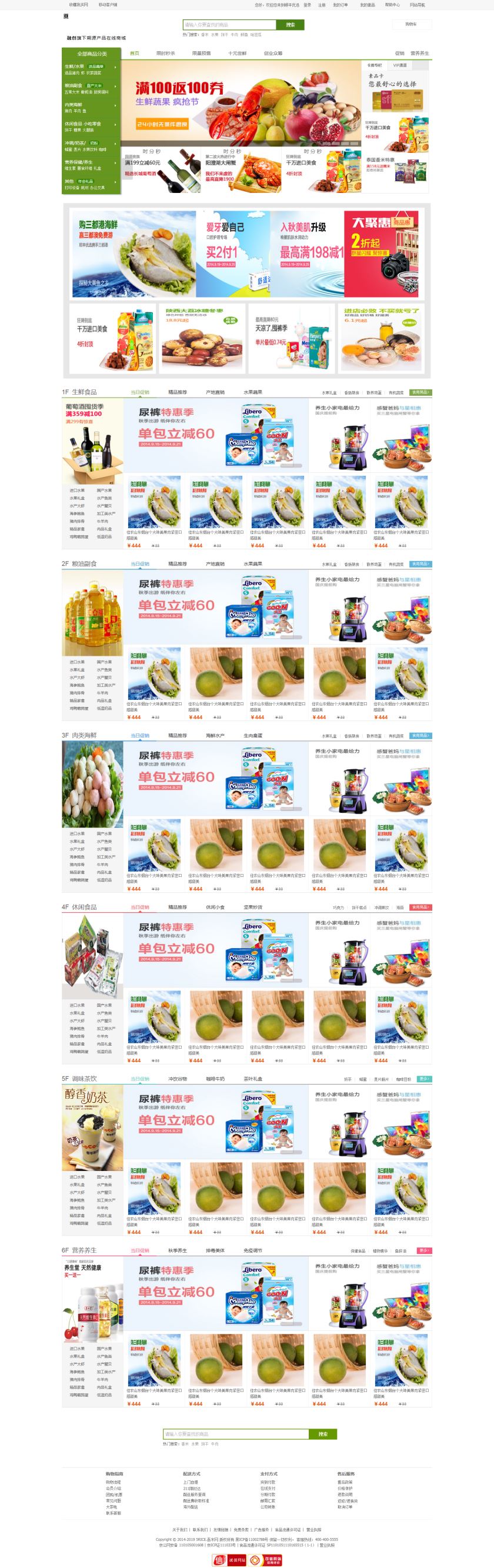Tap the top search input field
This screenshot has height=1568, width=494.
click(x=229, y=25)
